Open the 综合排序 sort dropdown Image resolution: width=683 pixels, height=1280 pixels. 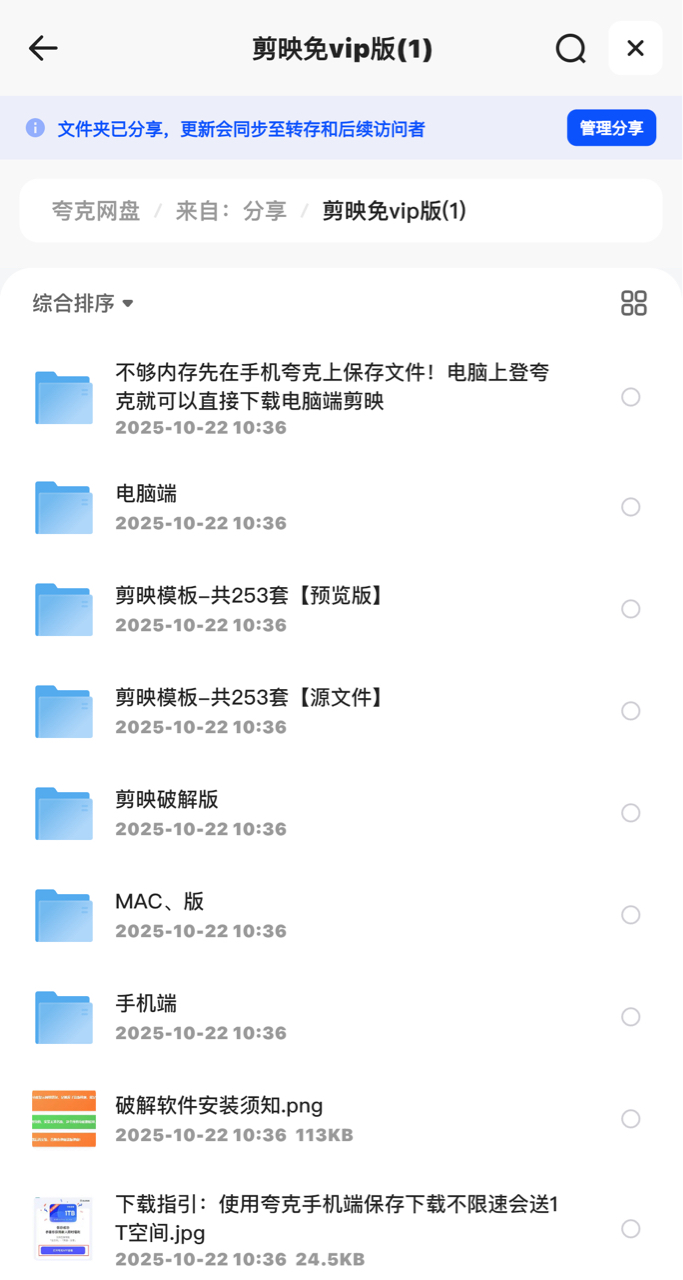pyautogui.click(x=83, y=303)
